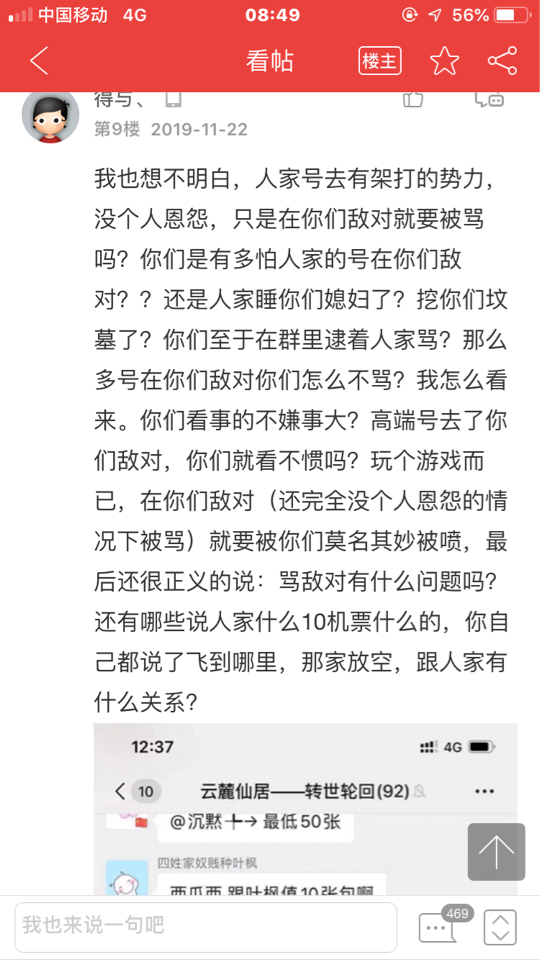Jump back to top with the arrow button
This screenshot has width=540, height=960.
pos(497,852)
